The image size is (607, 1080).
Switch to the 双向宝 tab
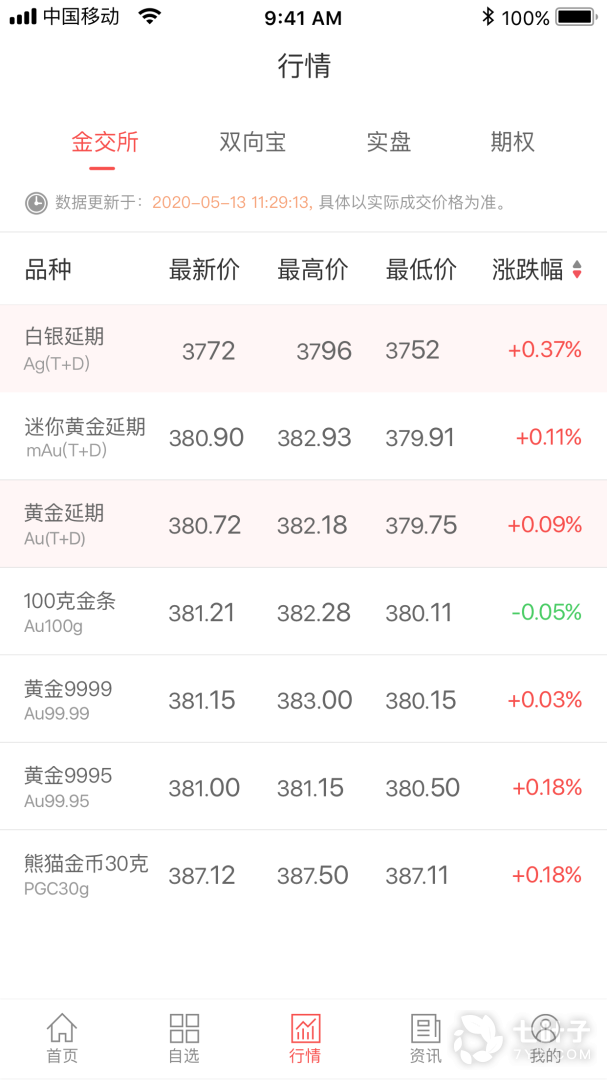pos(252,143)
